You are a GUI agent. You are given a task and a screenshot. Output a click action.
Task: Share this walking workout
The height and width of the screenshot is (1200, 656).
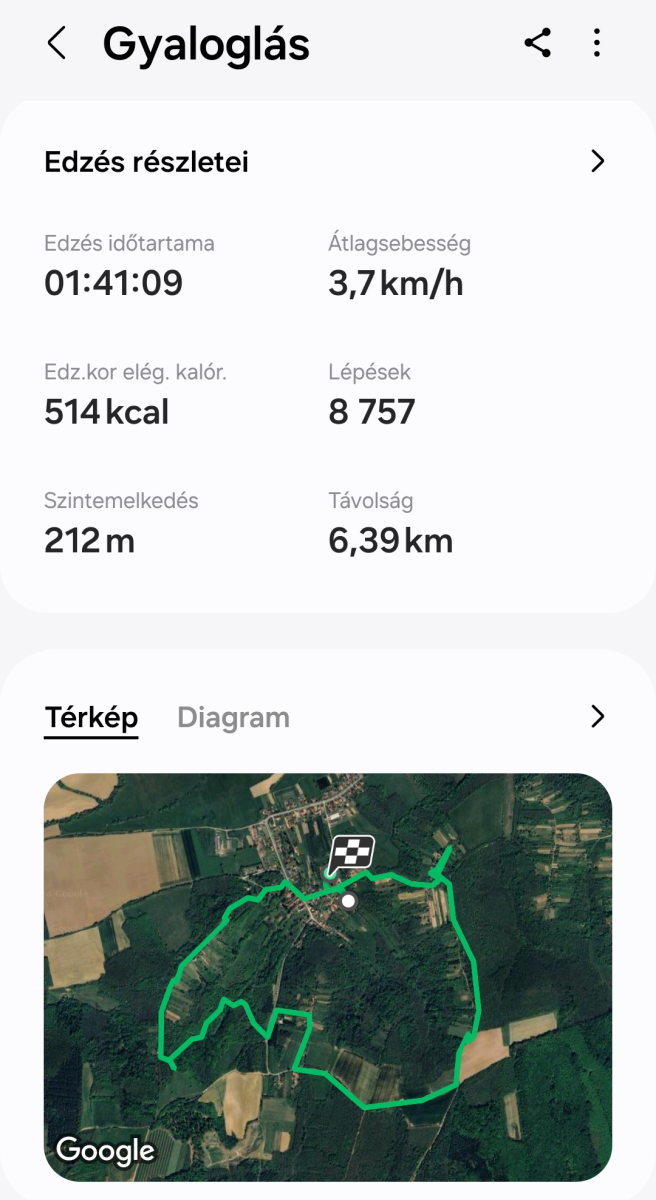538,43
